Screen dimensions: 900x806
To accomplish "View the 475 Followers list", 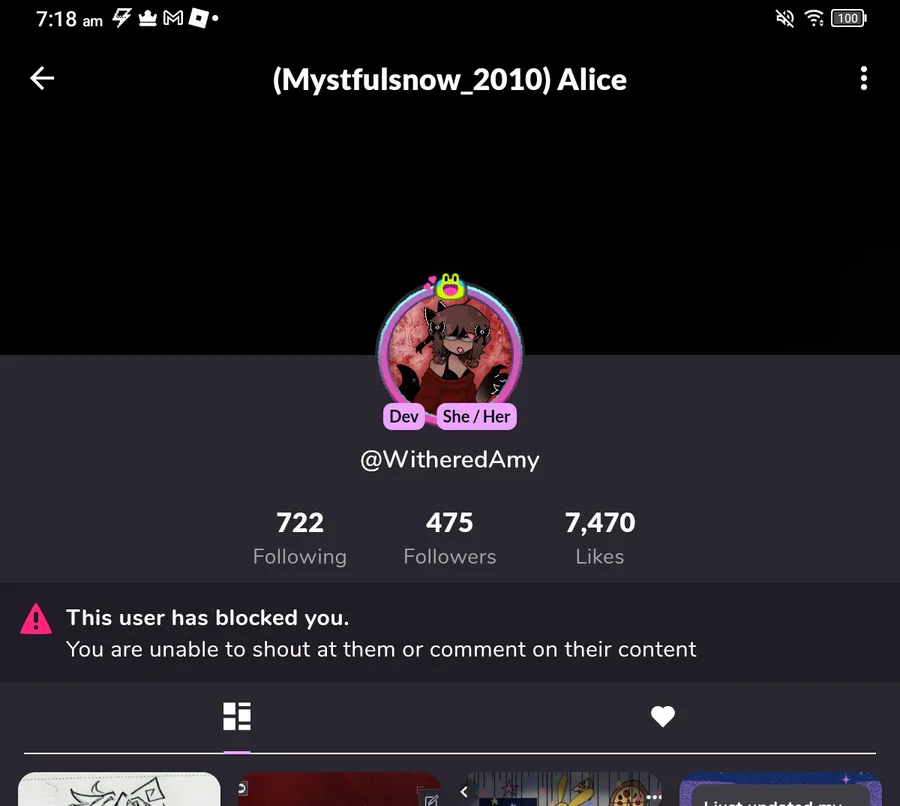I will click(x=449, y=537).
